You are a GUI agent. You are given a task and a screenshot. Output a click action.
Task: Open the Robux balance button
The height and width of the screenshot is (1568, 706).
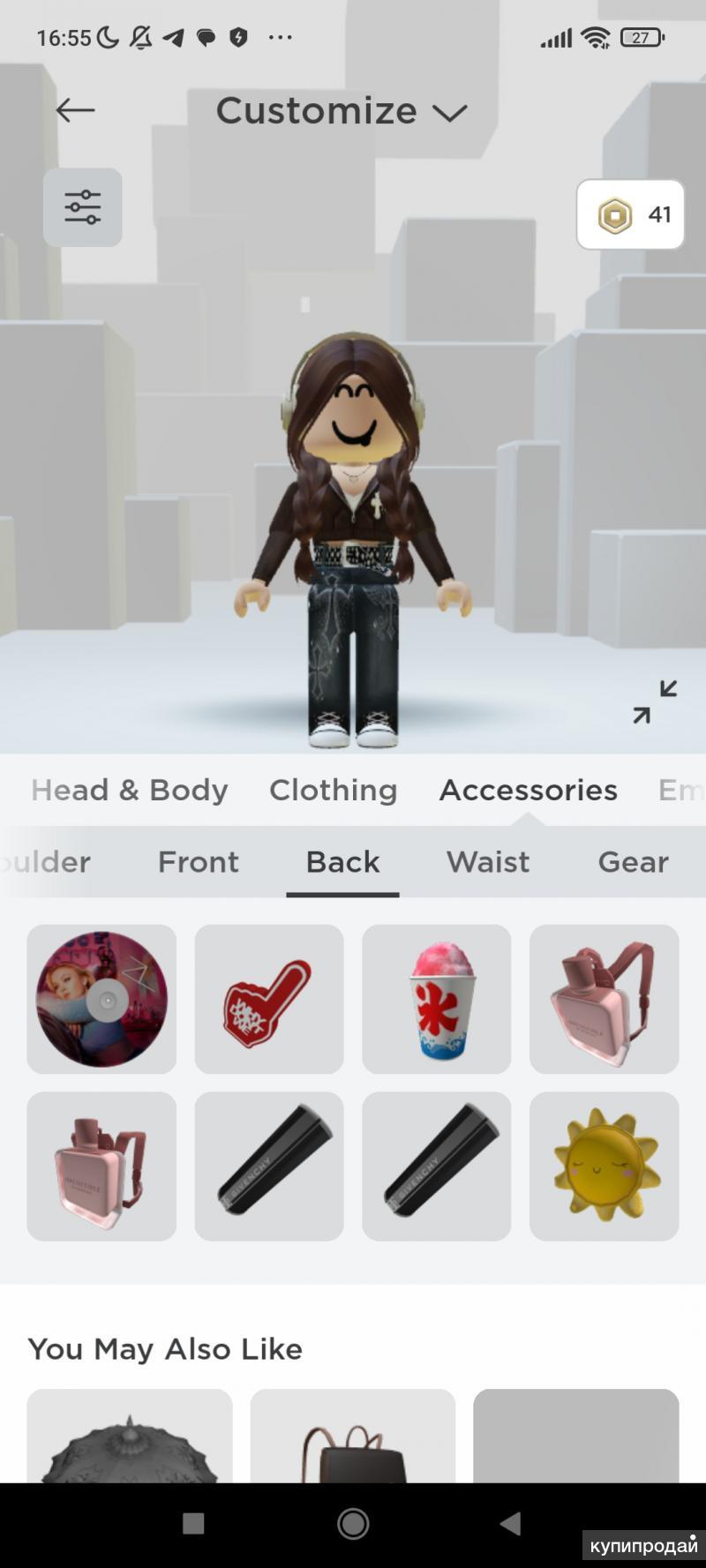click(630, 214)
